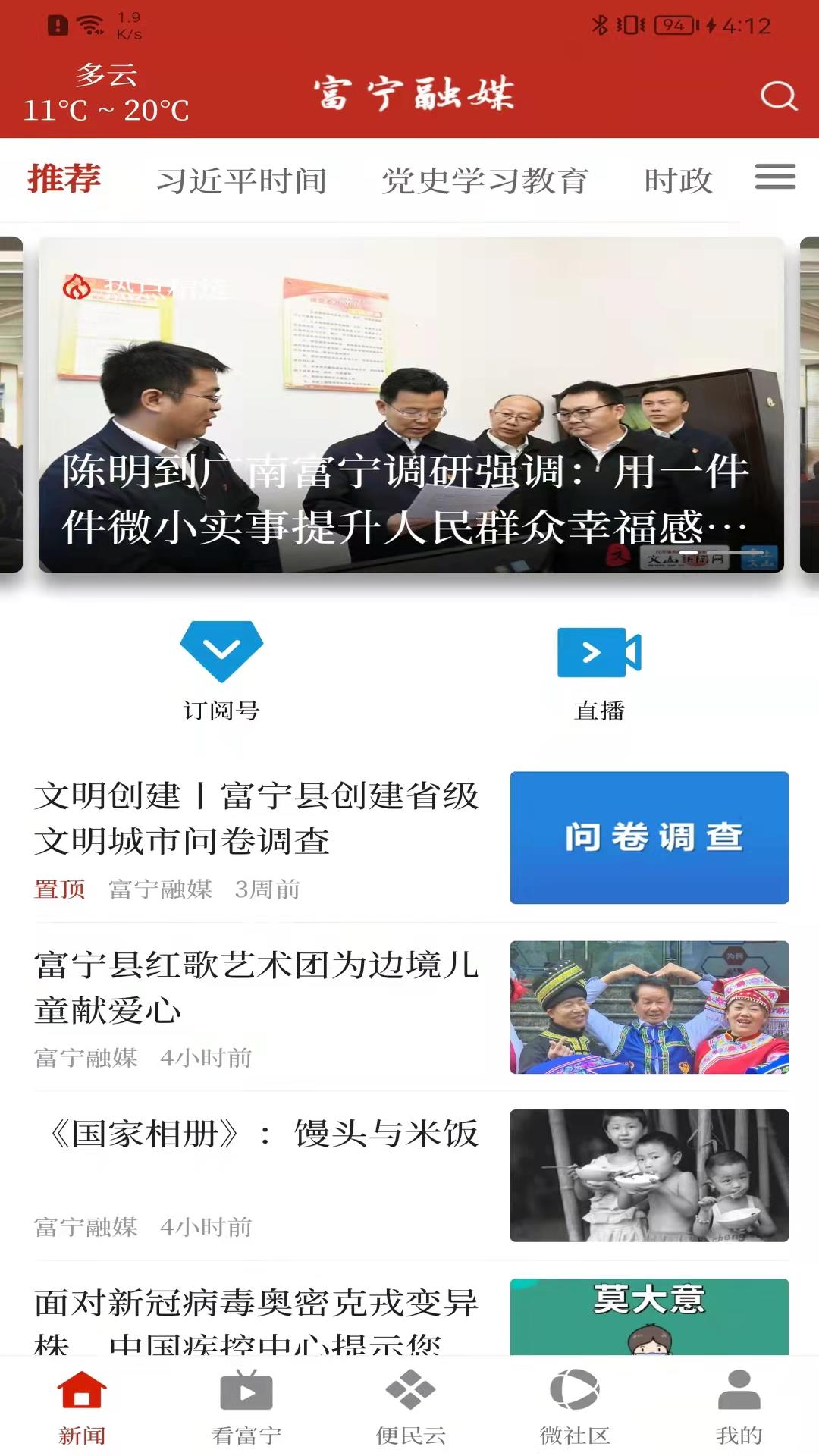Select the 推荐 tab
Screen dimensions: 819x1456
(x=64, y=179)
